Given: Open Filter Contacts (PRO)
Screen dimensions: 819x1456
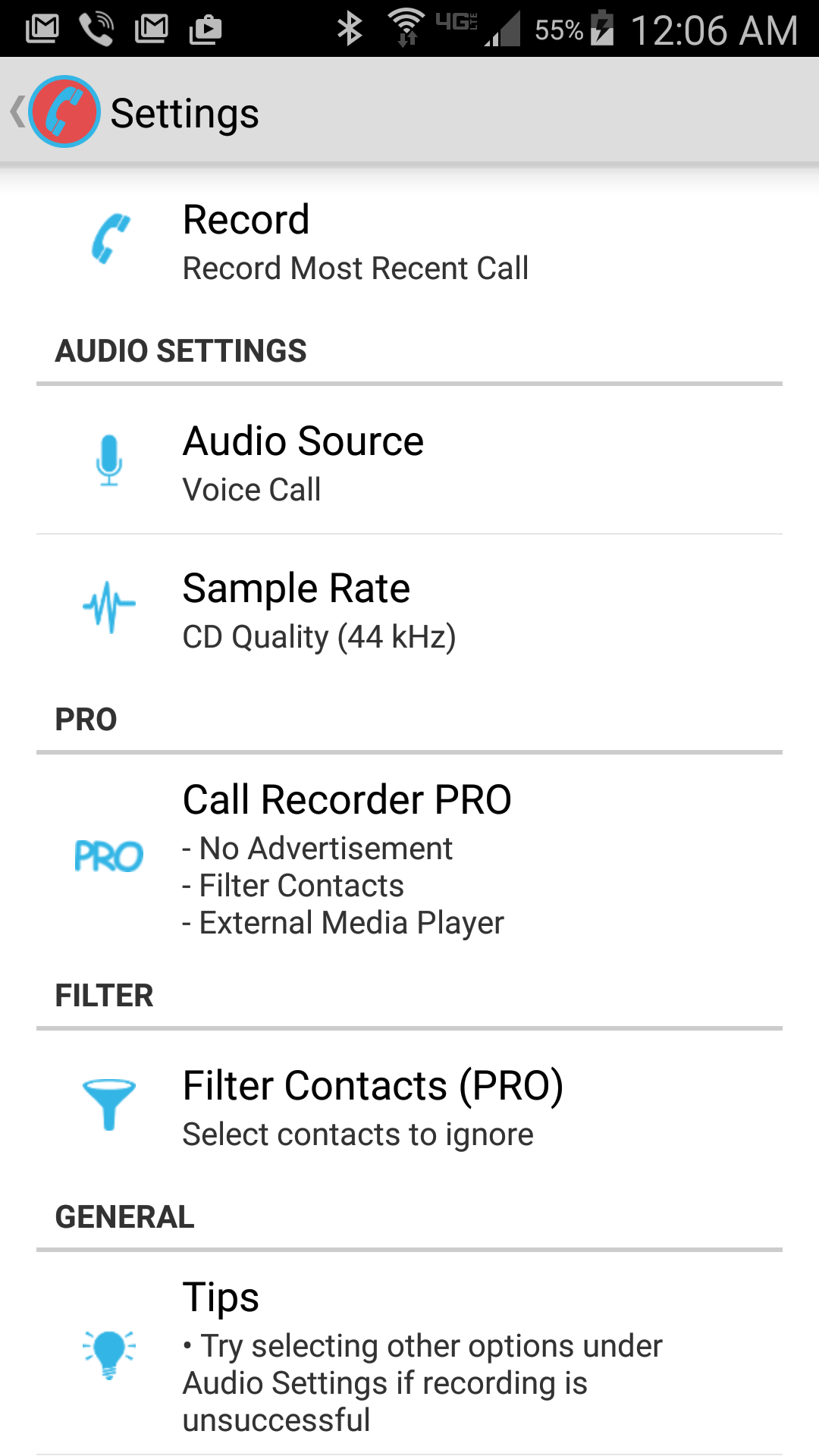Looking at the screenshot, I should point(409,1106).
